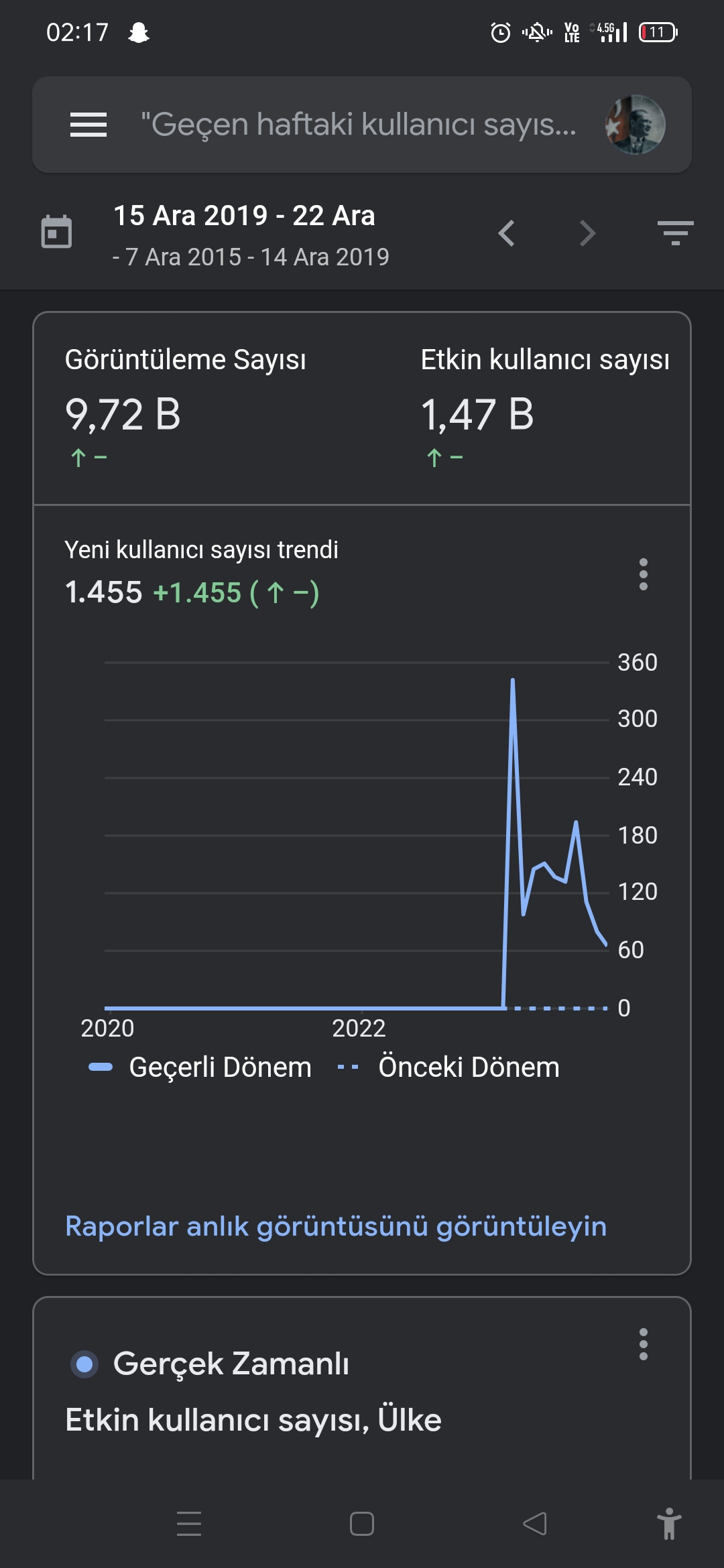724x1568 pixels.
Task: Go back using system navigation
Action: pos(535,1524)
